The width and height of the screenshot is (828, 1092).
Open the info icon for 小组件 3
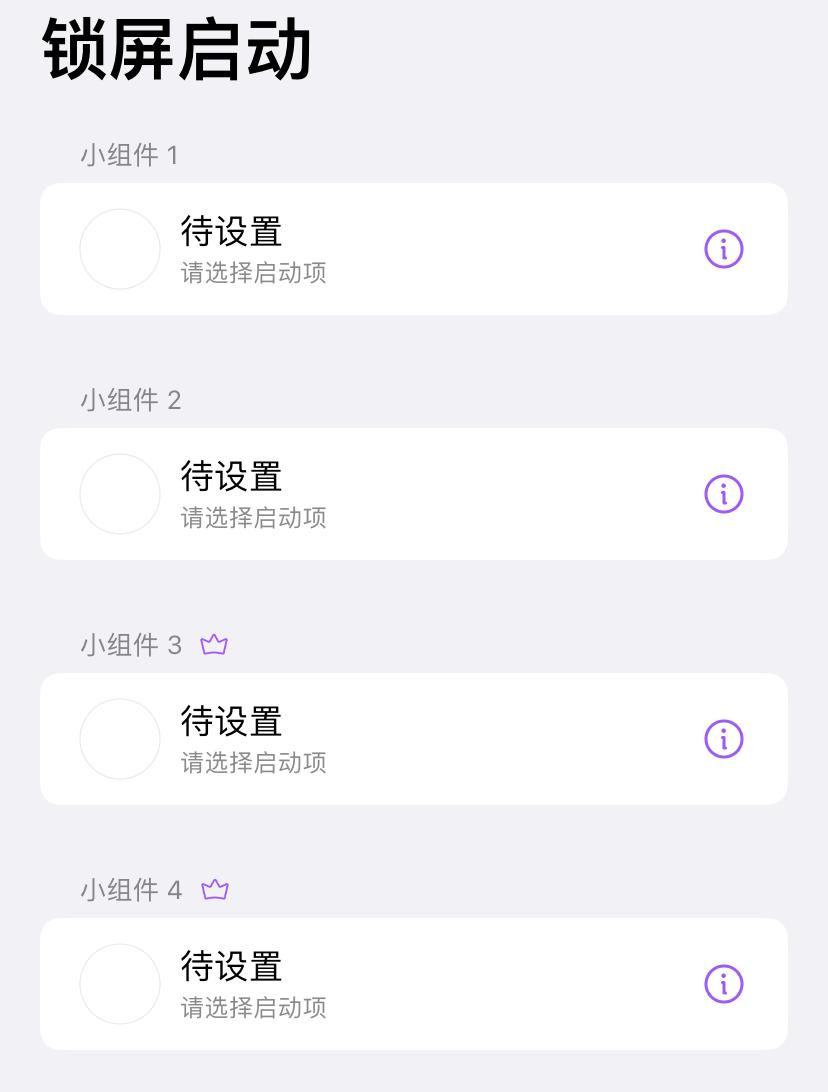tap(723, 739)
